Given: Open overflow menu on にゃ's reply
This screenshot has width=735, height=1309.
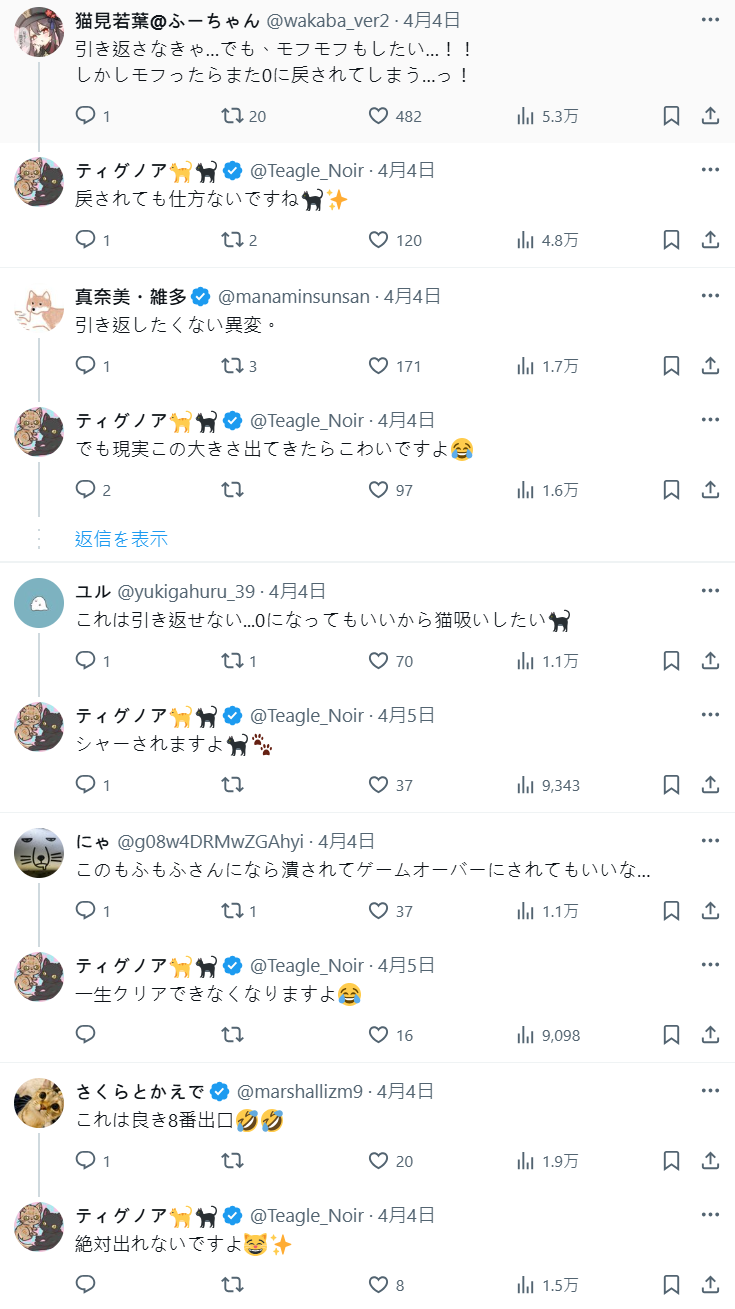Looking at the screenshot, I should (x=710, y=840).
